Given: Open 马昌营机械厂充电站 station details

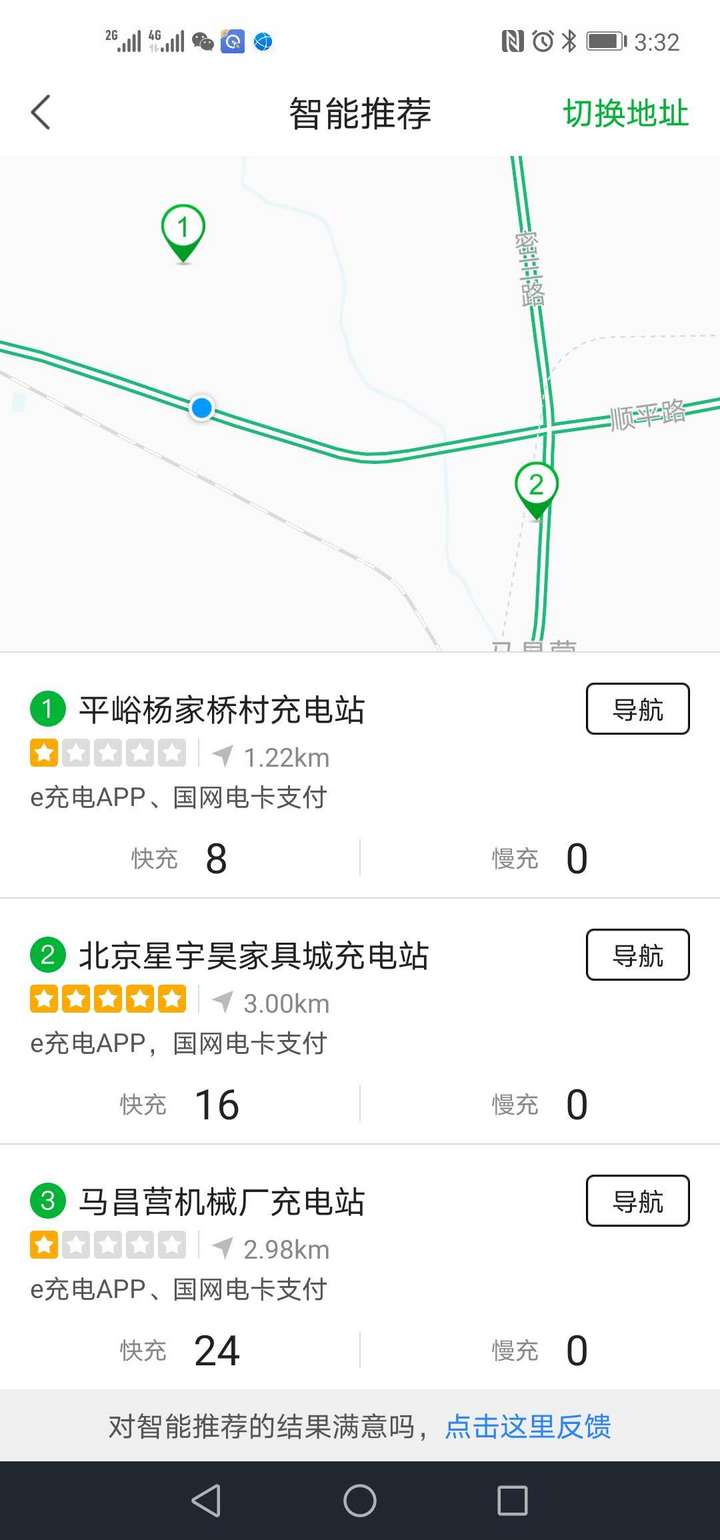Looking at the screenshot, I should coord(222,1202).
